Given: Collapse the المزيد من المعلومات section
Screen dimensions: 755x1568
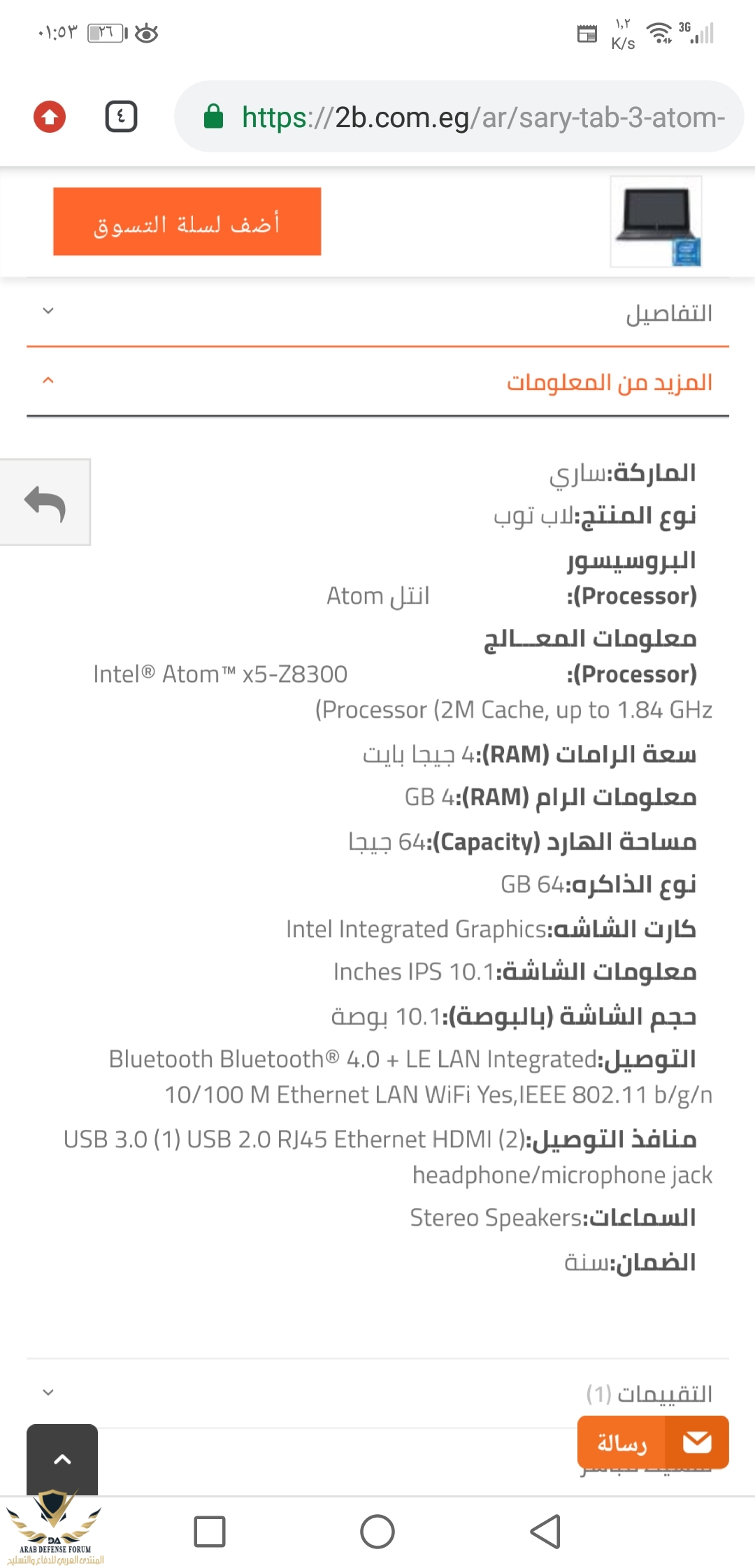Looking at the screenshot, I should pyautogui.click(x=377, y=382).
